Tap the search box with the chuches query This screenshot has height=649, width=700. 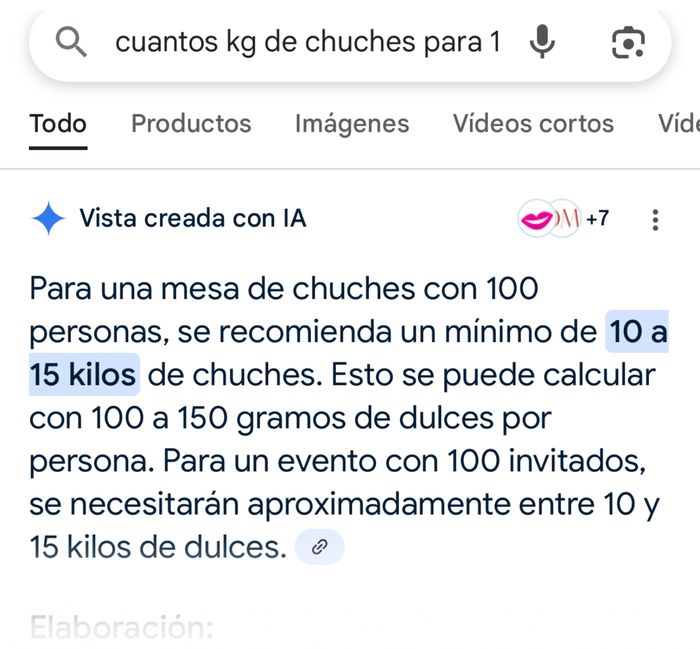(305, 42)
